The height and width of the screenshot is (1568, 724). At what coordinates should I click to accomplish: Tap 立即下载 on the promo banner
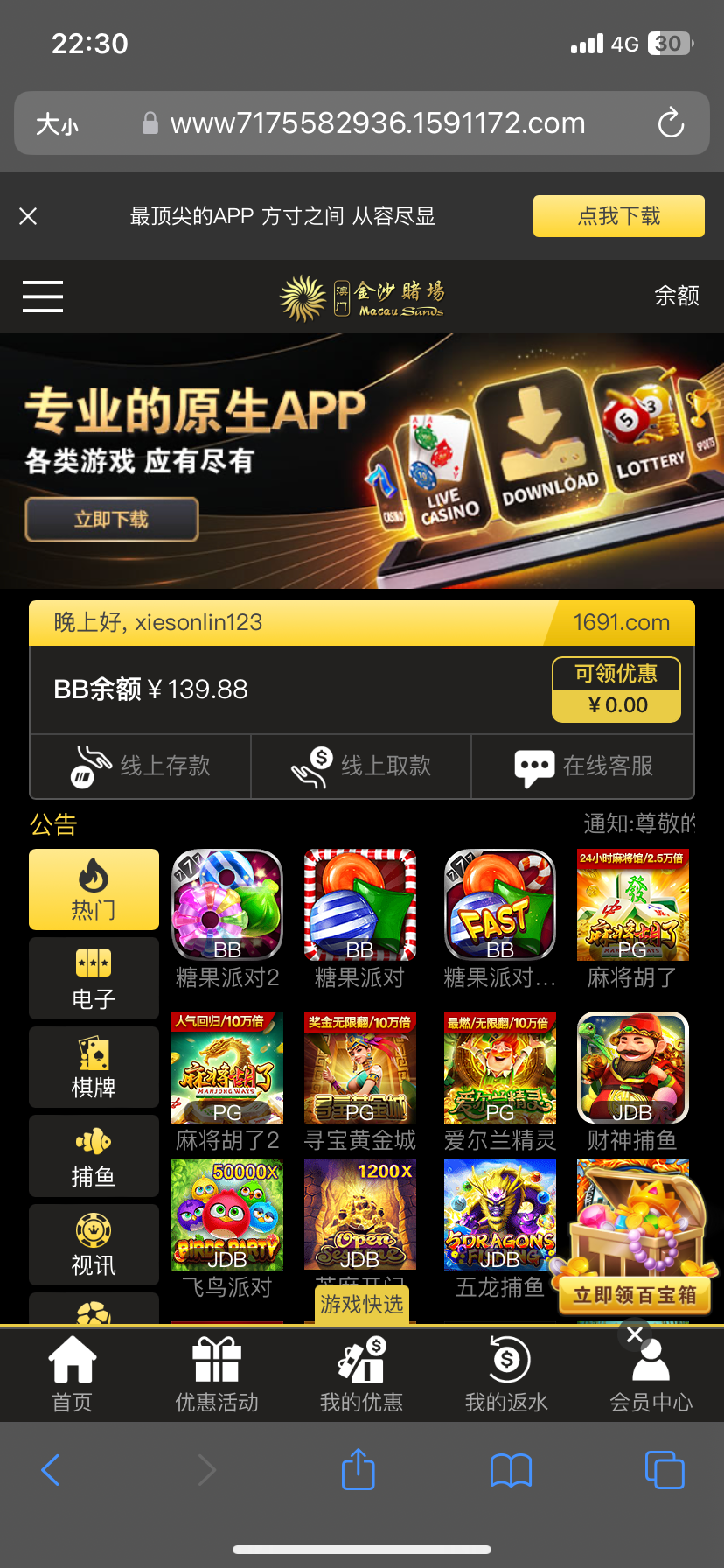click(x=111, y=520)
